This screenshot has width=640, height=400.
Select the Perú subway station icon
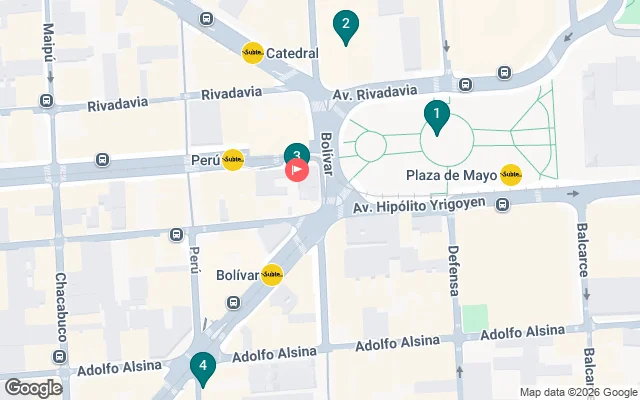233,160
